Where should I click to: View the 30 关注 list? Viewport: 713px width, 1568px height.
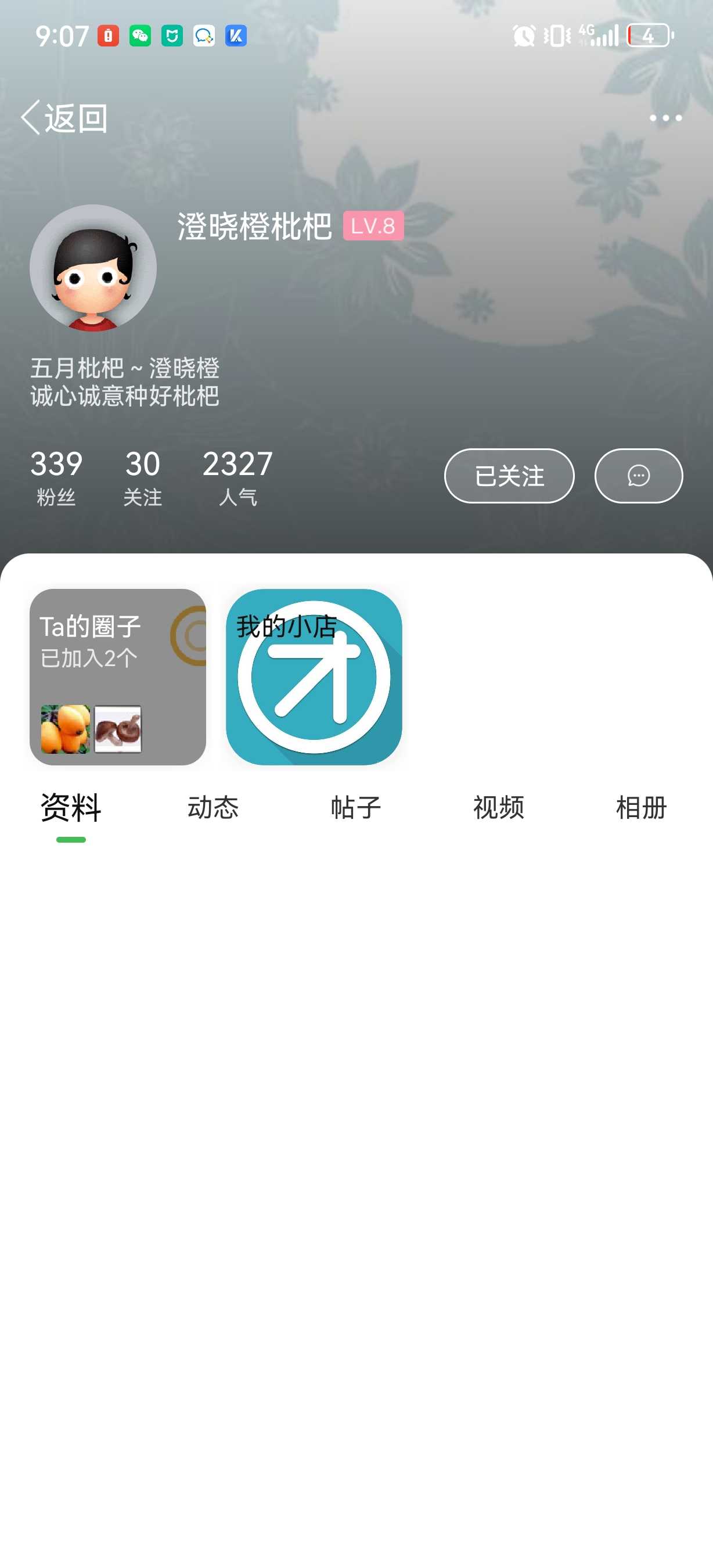[143, 478]
